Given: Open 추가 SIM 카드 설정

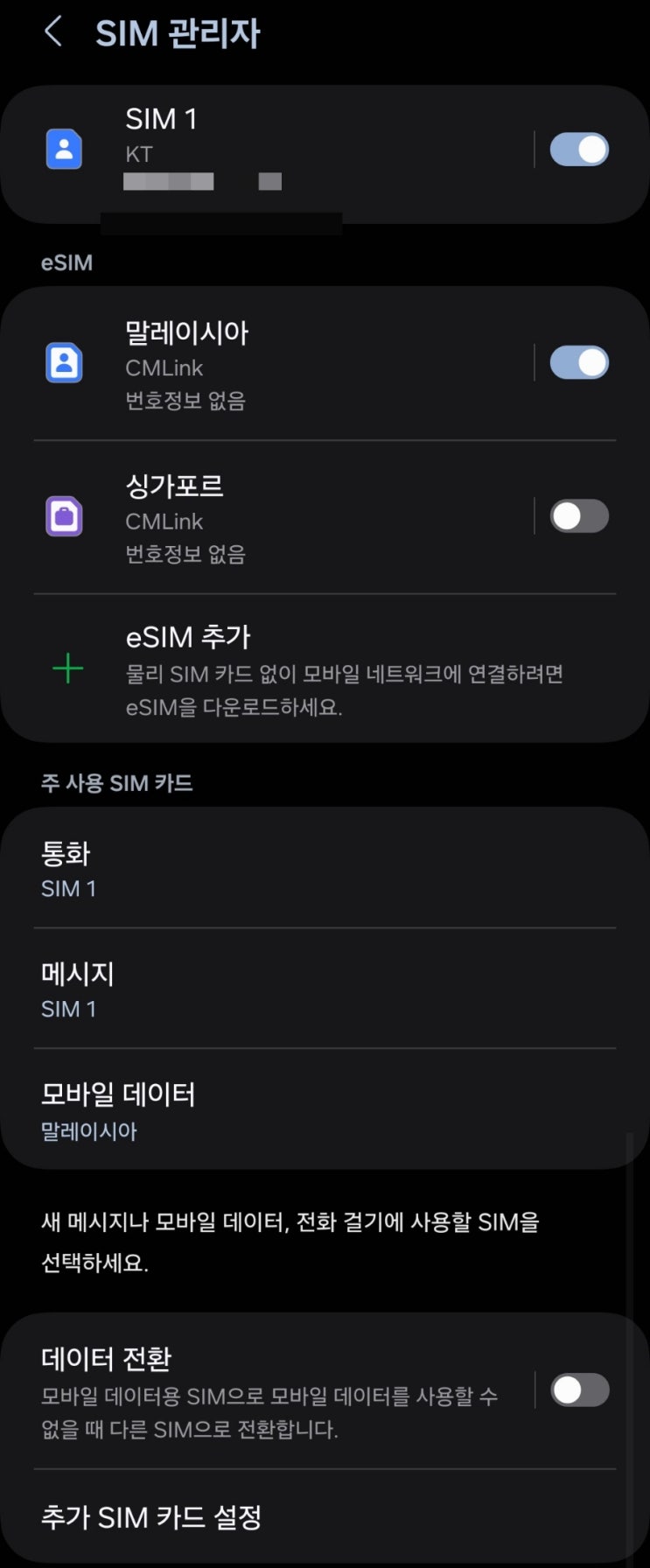Looking at the screenshot, I should [324, 1516].
